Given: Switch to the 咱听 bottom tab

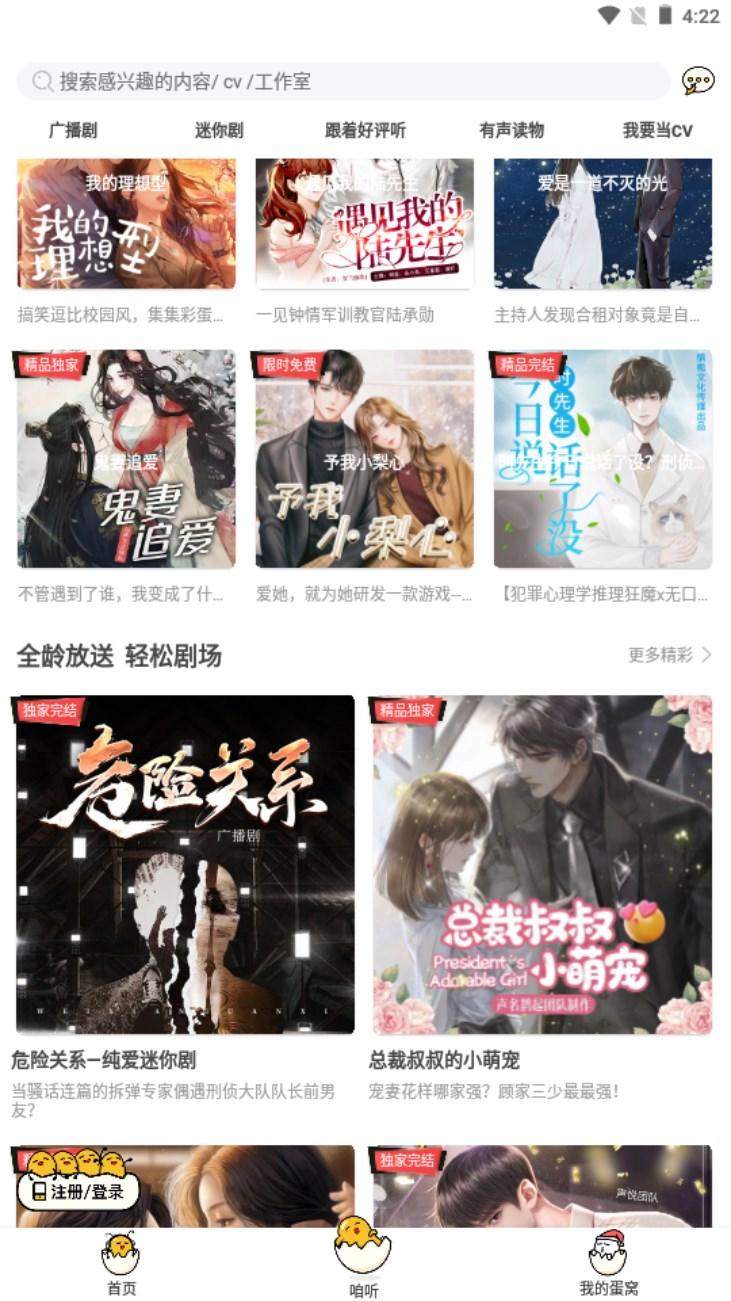Looking at the screenshot, I should pyautogui.click(x=363, y=1258).
